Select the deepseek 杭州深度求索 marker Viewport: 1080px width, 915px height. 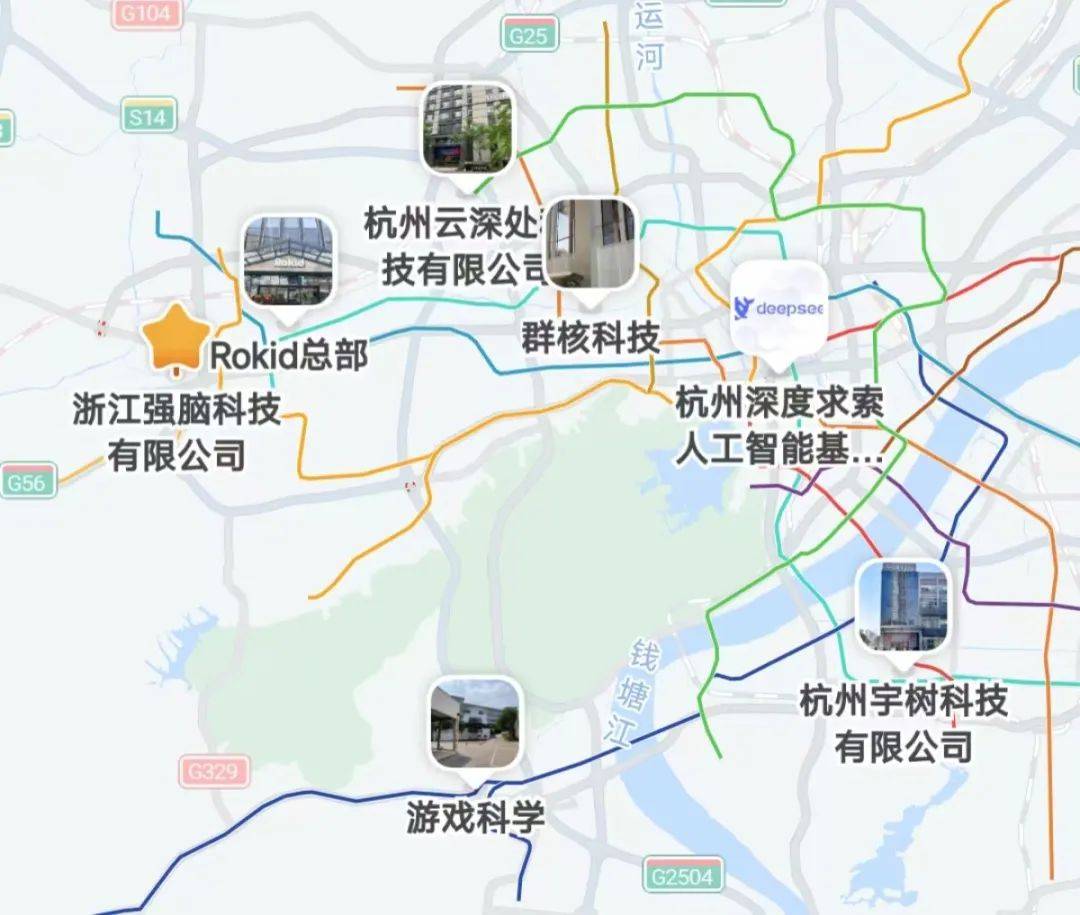(x=779, y=308)
